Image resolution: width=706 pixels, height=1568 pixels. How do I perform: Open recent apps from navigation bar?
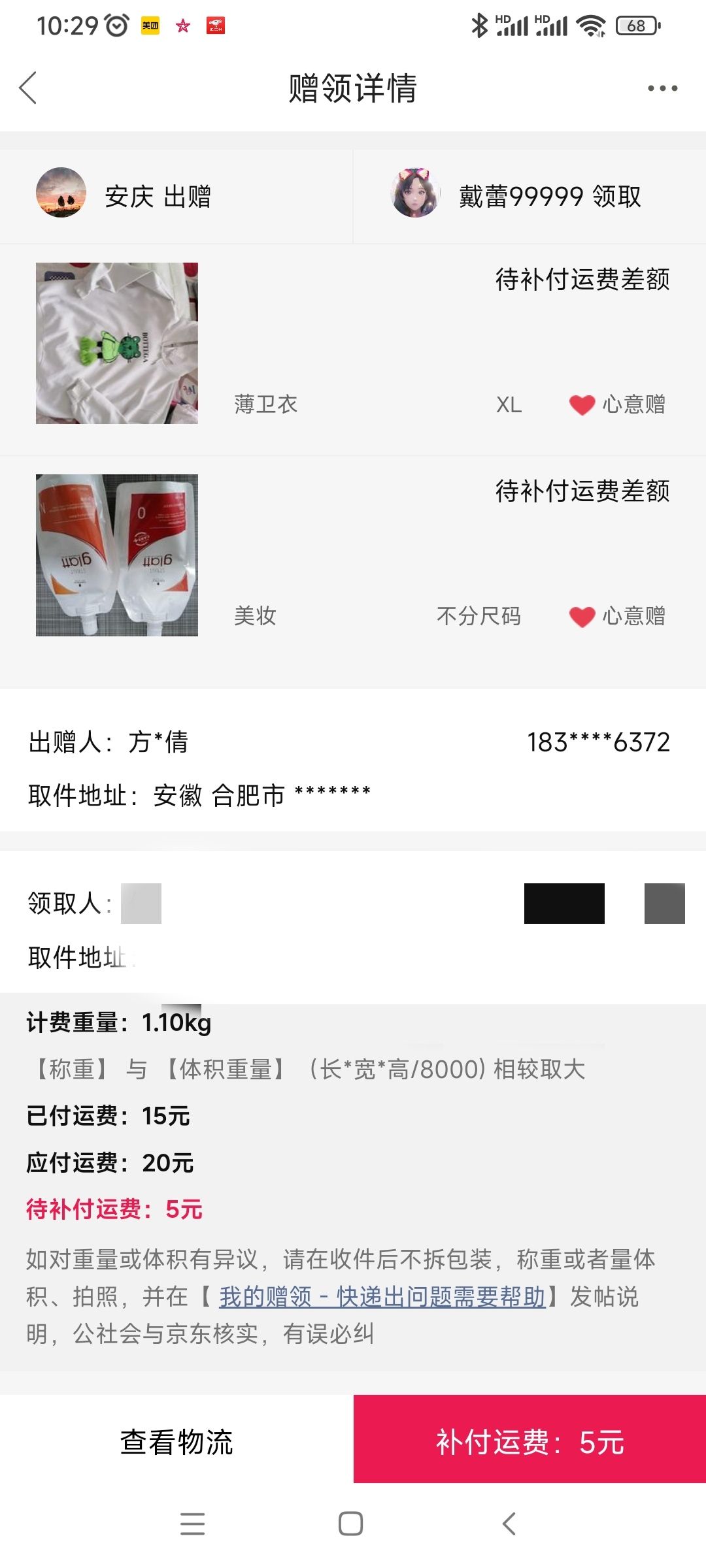[x=193, y=1524]
